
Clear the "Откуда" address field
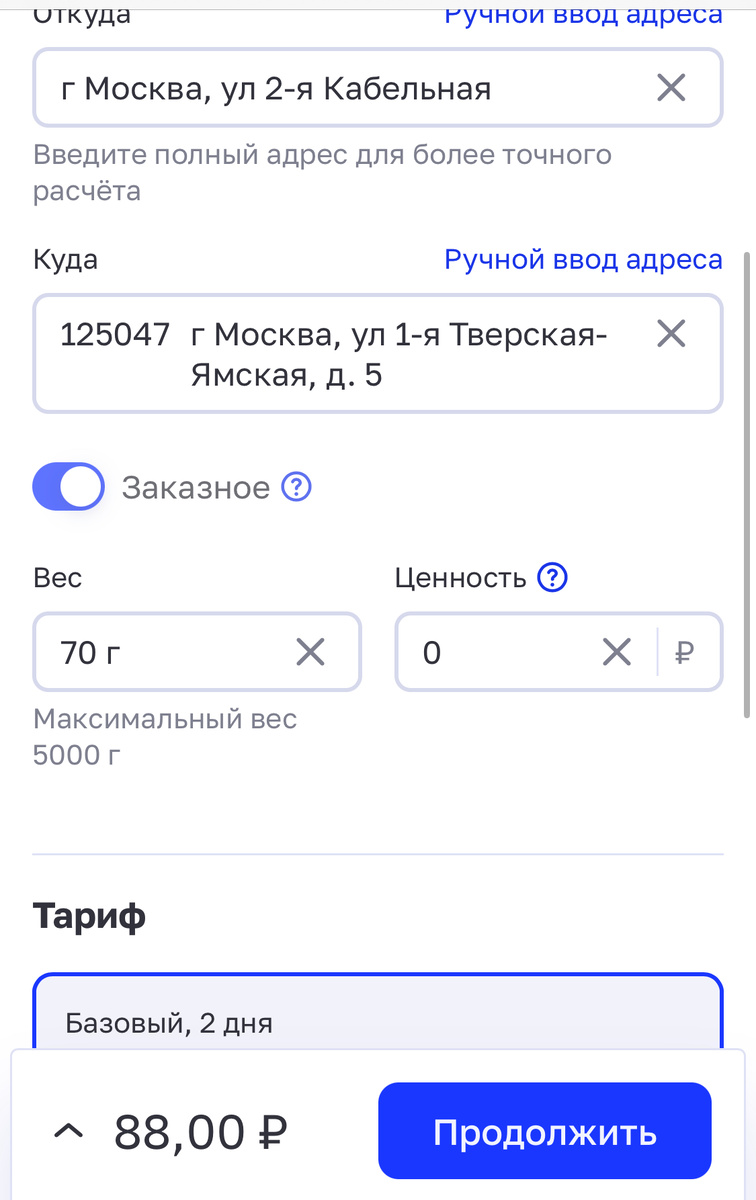(670, 88)
